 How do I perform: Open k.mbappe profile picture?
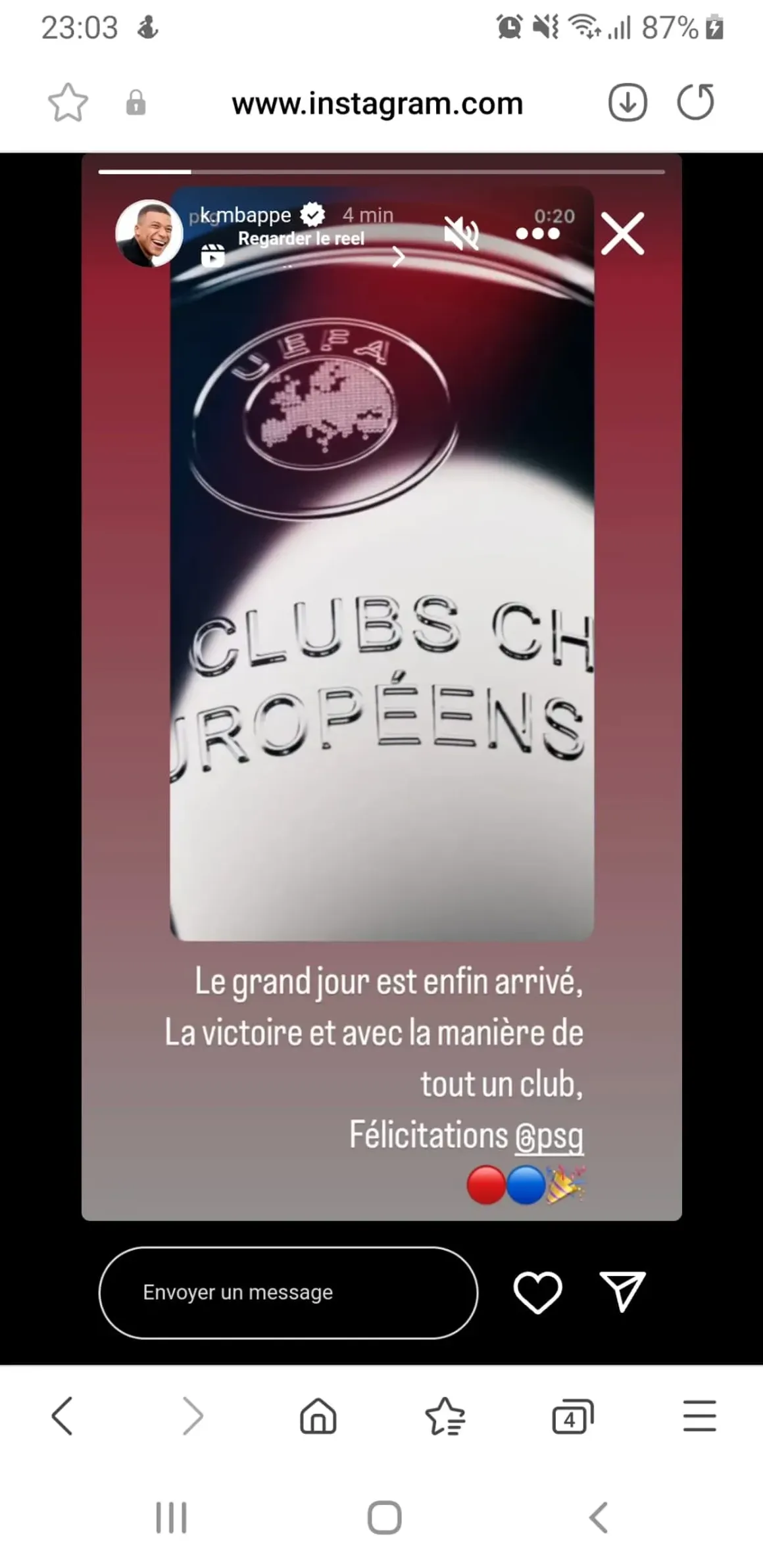pos(149,233)
